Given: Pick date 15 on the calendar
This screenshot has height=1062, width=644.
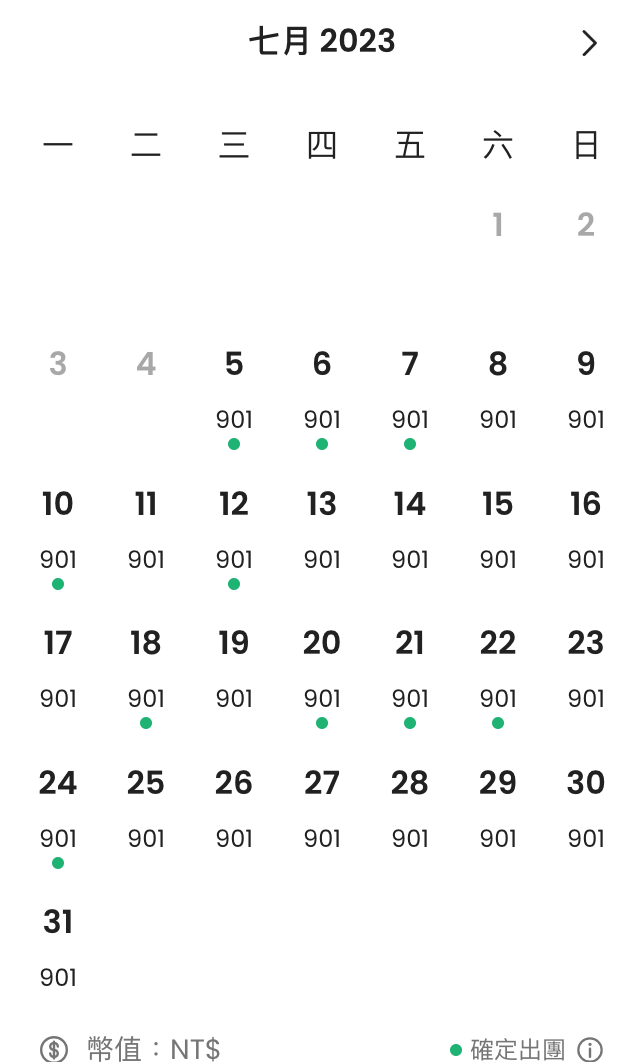Looking at the screenshot, I should pos(498,538).
